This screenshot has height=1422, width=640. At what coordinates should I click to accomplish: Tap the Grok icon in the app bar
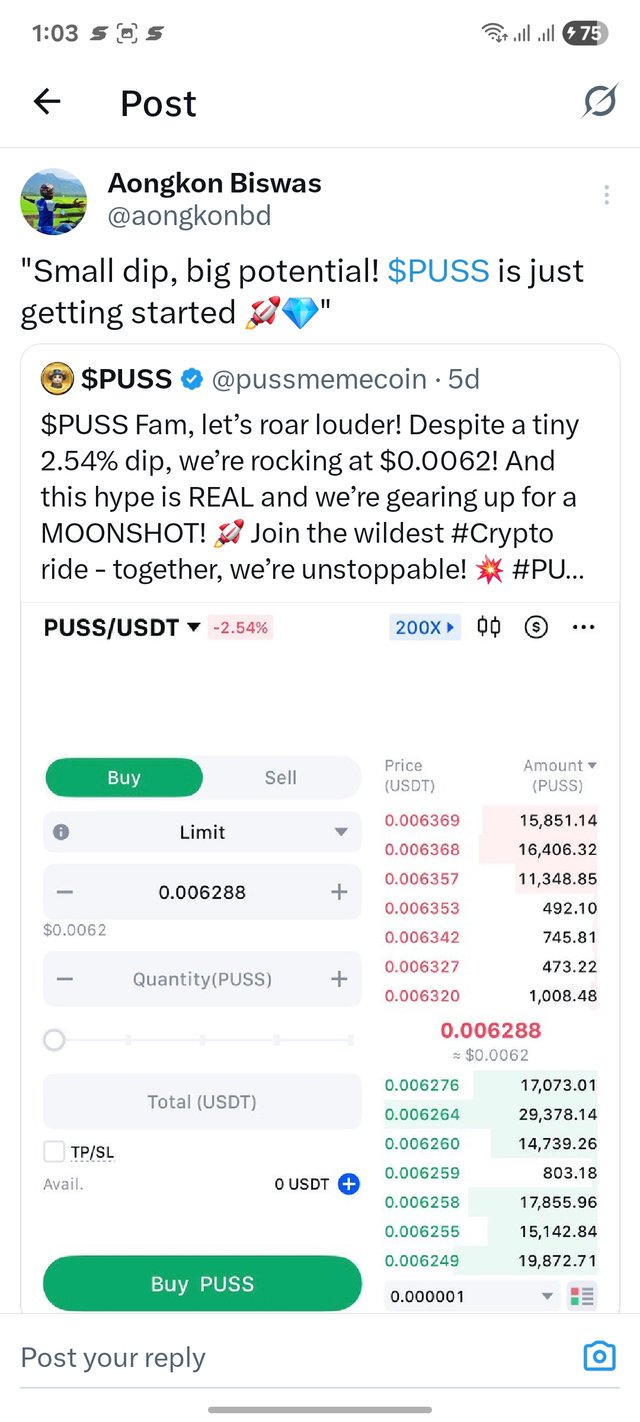click(x=599, y=101)
